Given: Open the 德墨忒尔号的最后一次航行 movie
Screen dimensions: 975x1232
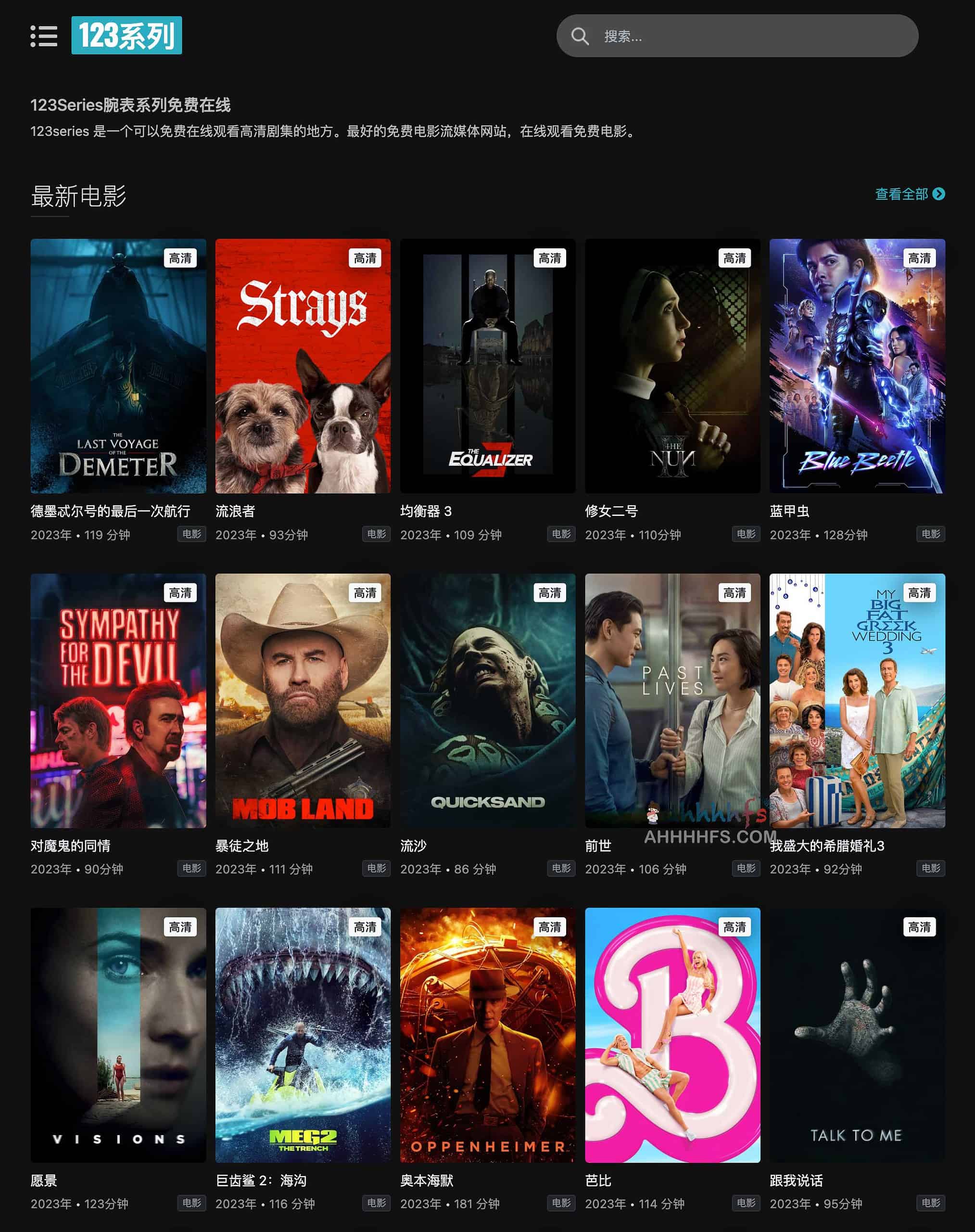Looking at the screenshot, I should click(118, 366).
